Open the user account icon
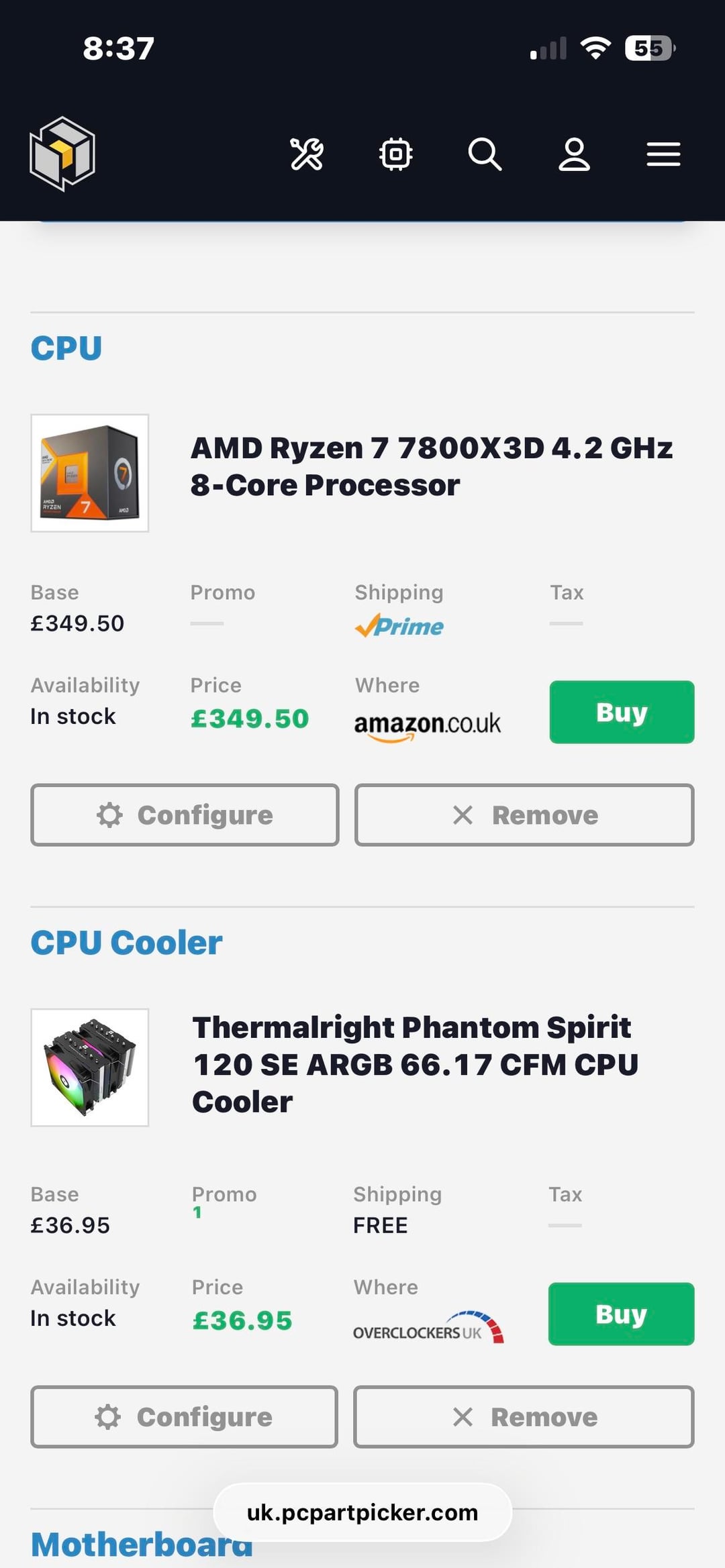The image size is (725, 1568). 574,154
